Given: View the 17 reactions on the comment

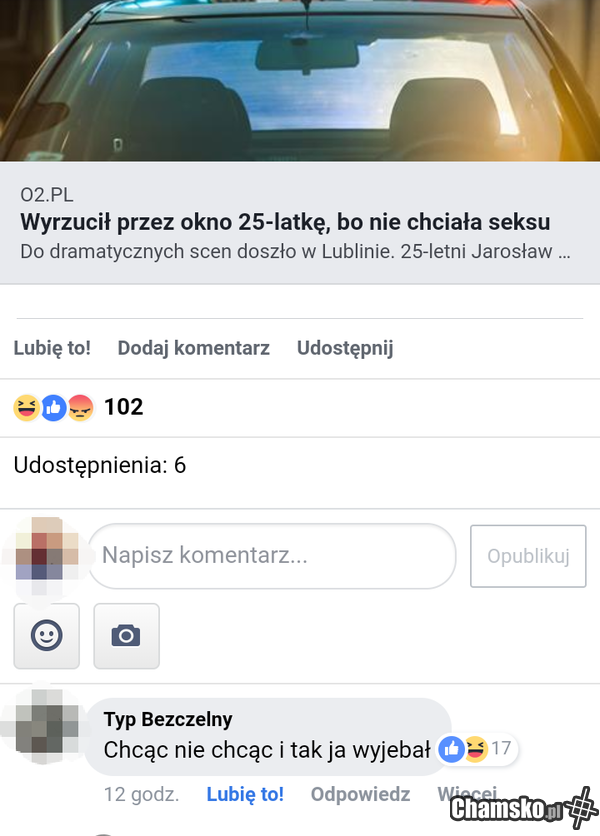Looking at the screenshot, I should pyautogui.click(x=478, y=748).
